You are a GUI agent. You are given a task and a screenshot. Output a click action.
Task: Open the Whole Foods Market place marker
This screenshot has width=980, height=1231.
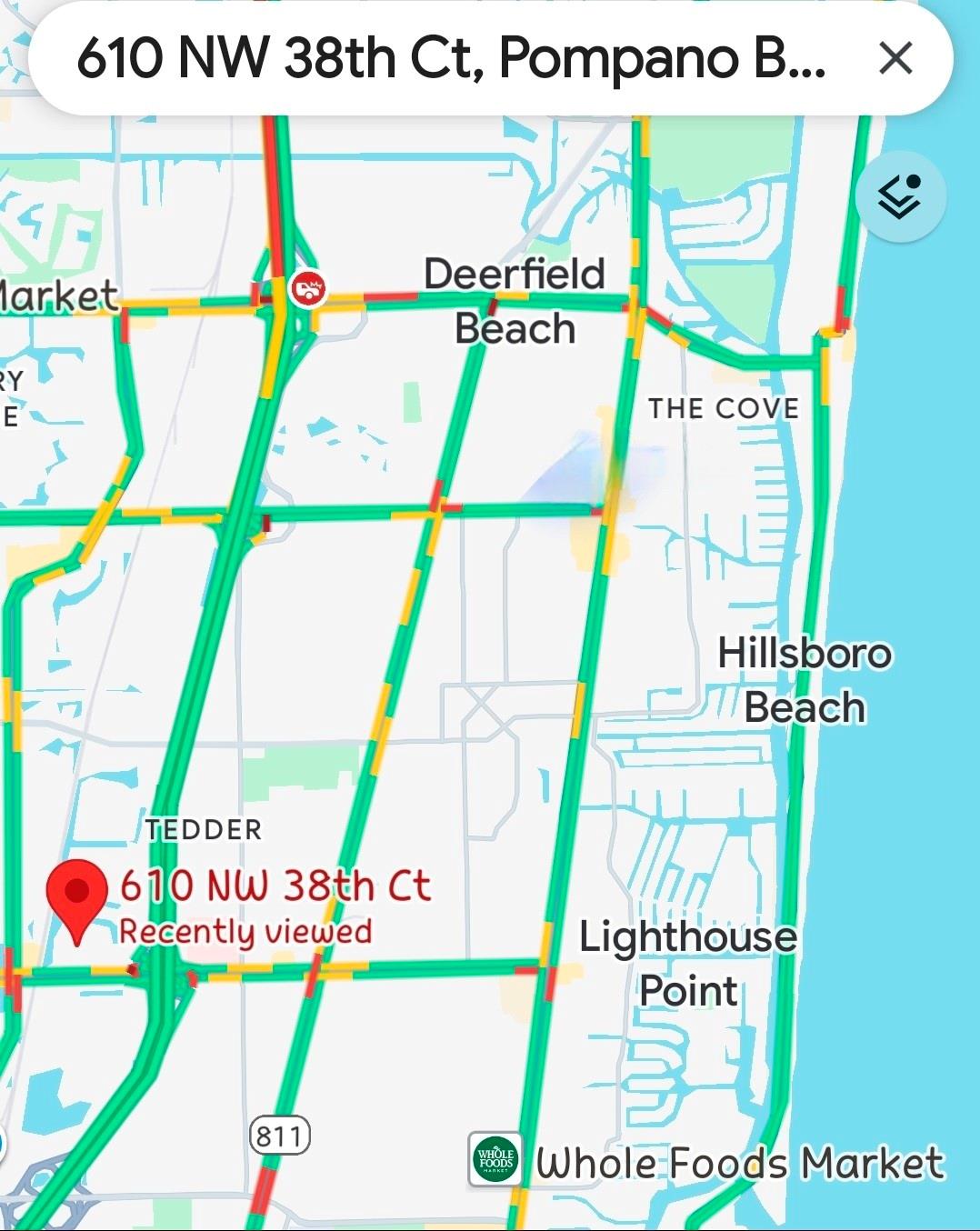(495, 1160)
